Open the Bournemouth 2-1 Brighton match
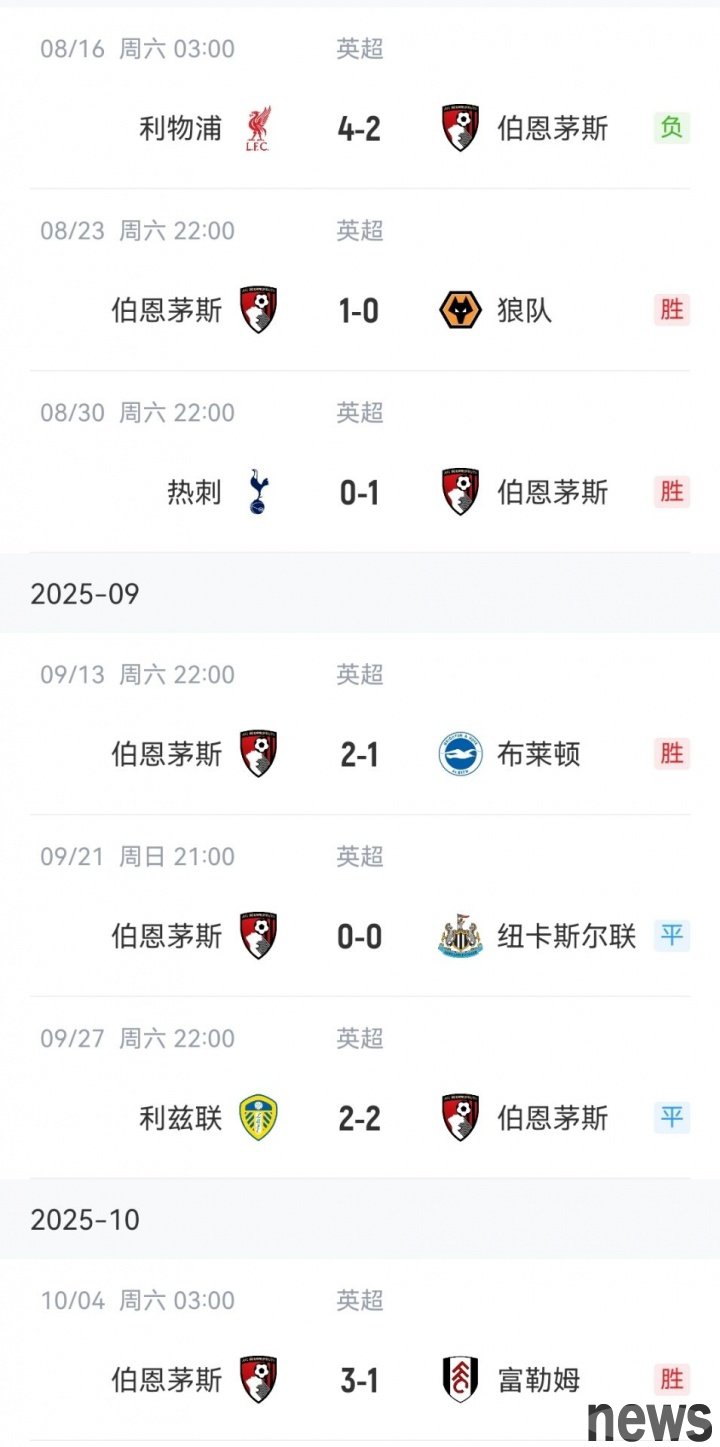 point(359,754)
